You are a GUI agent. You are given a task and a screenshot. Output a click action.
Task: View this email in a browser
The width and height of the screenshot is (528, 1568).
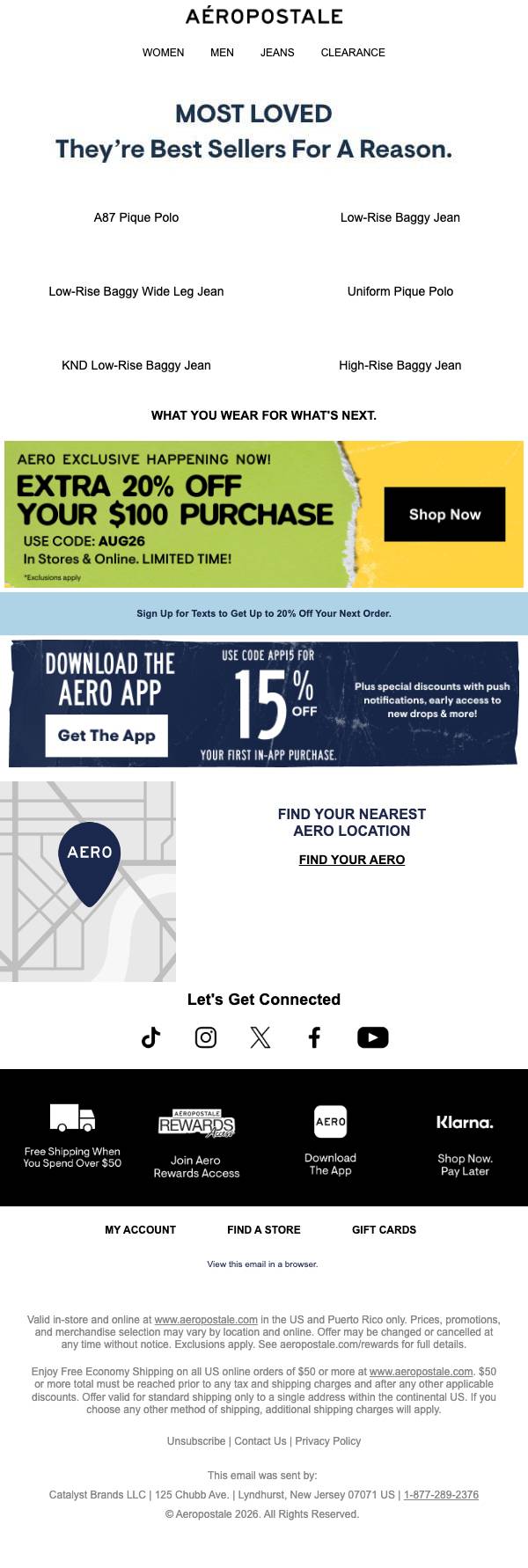point(262,1264)
